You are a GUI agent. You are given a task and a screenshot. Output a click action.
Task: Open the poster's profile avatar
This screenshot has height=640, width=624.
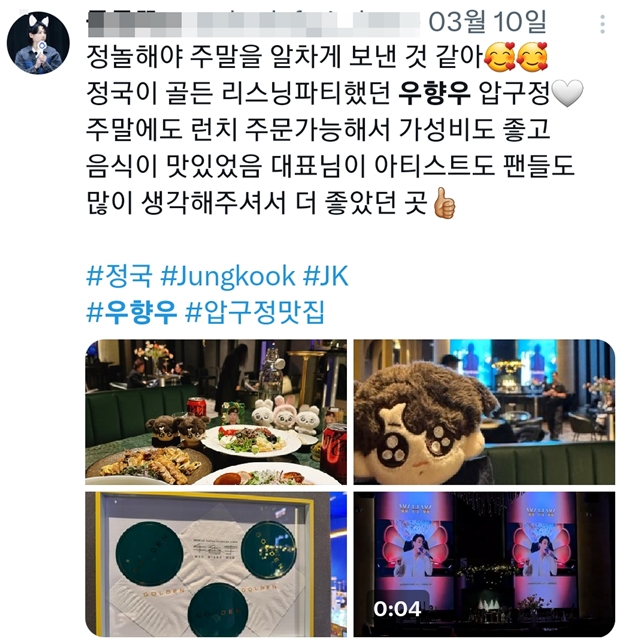click(38, 44)
